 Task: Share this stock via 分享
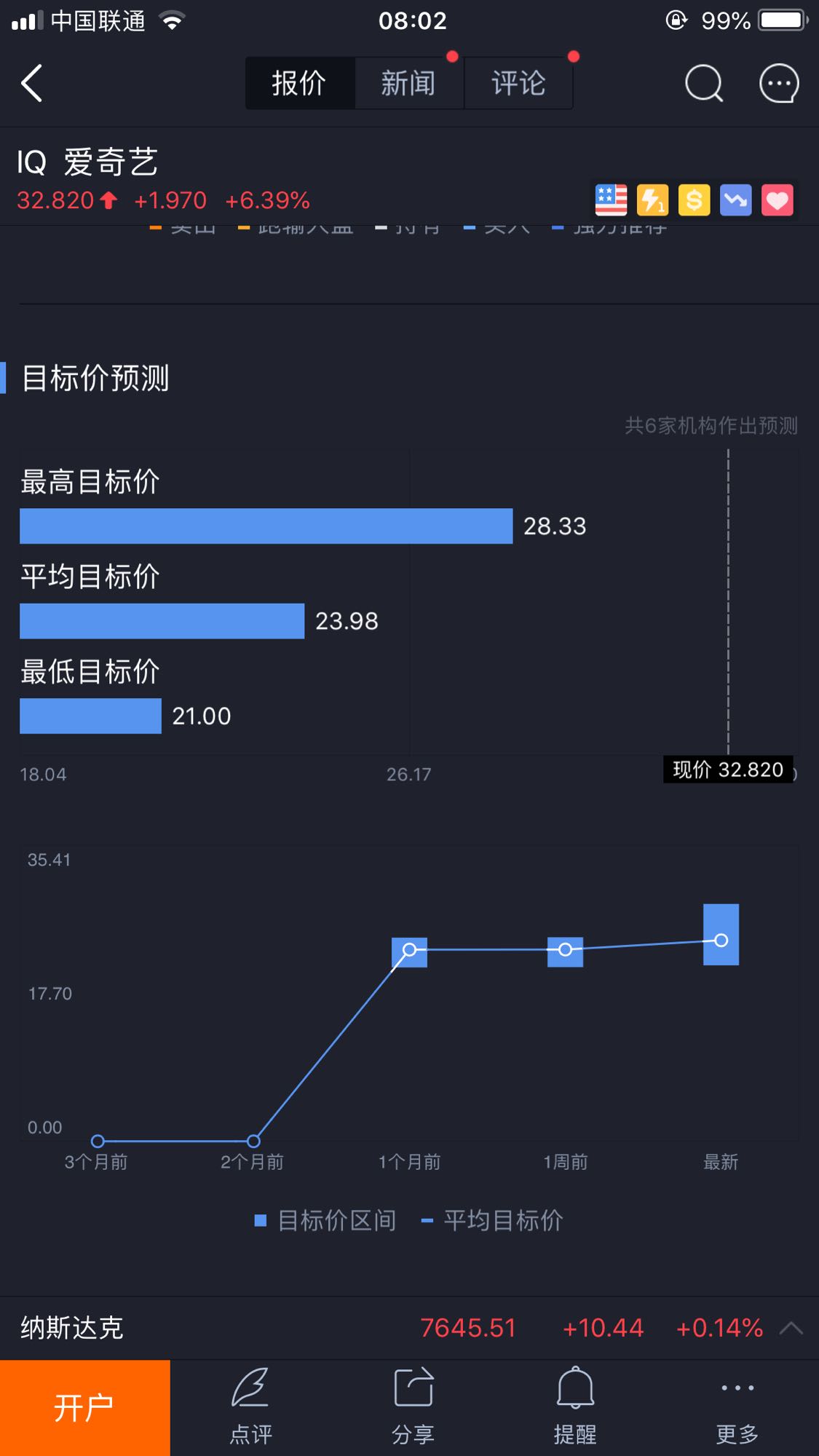coord(414,1407)
